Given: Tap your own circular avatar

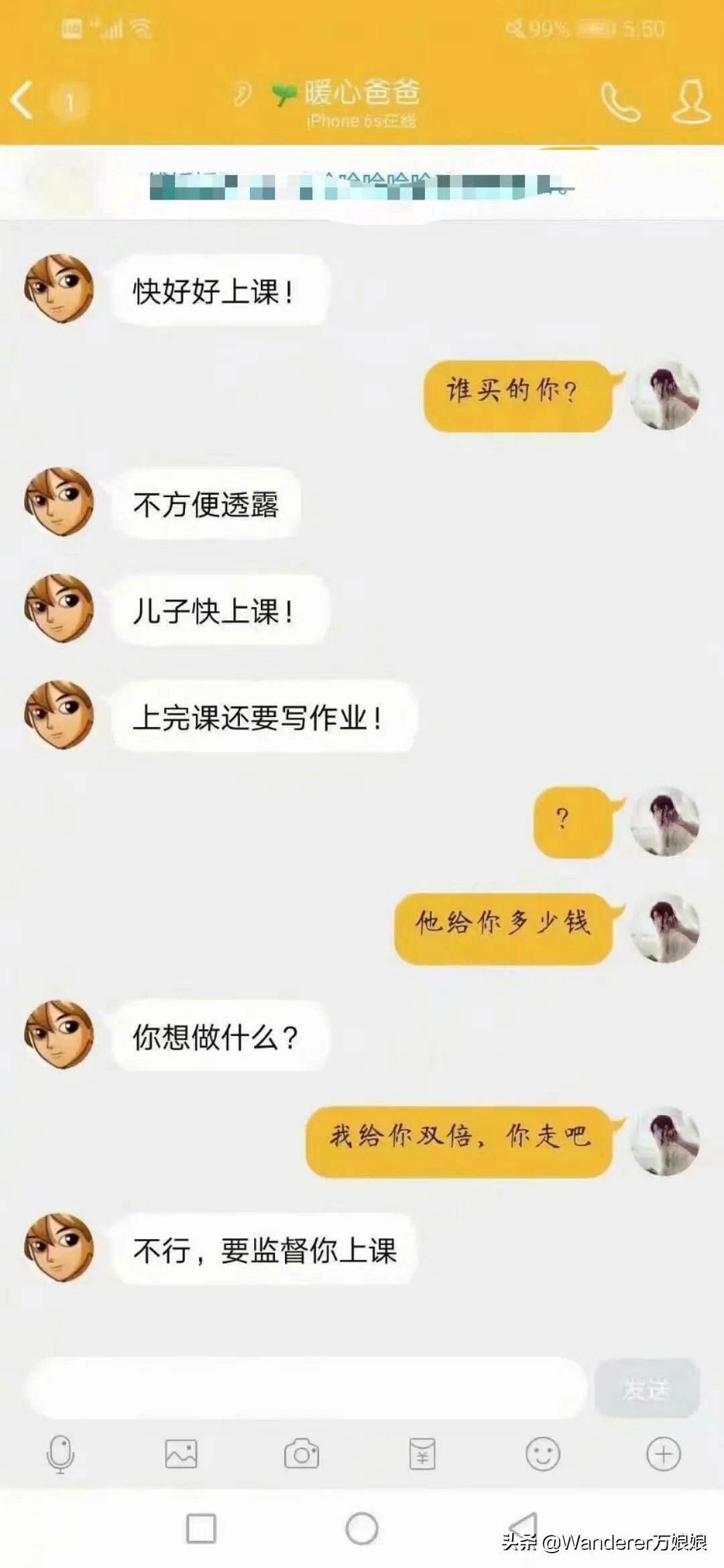Looking at the screenshot, I should (x=666, y=395).
